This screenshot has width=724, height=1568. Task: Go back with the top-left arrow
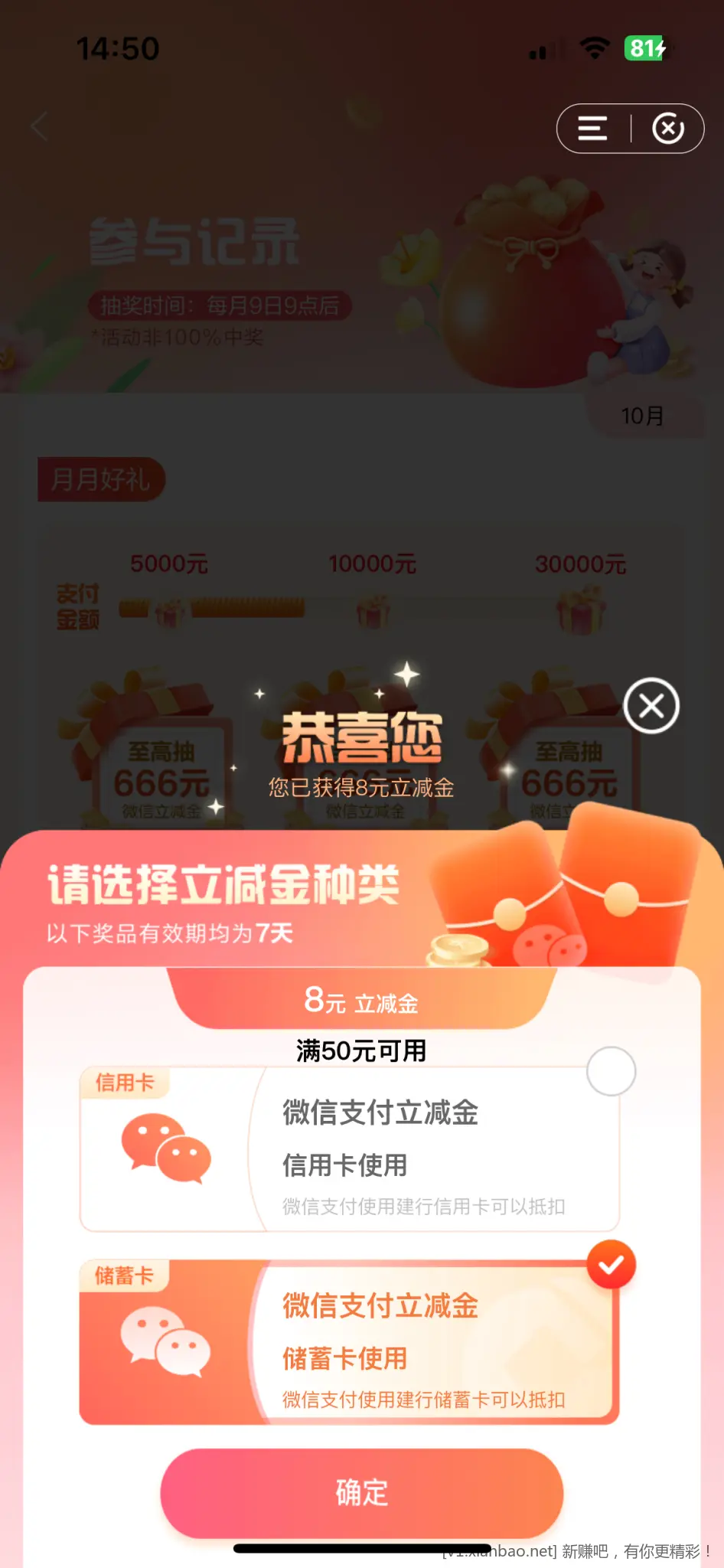pos(40,126)
